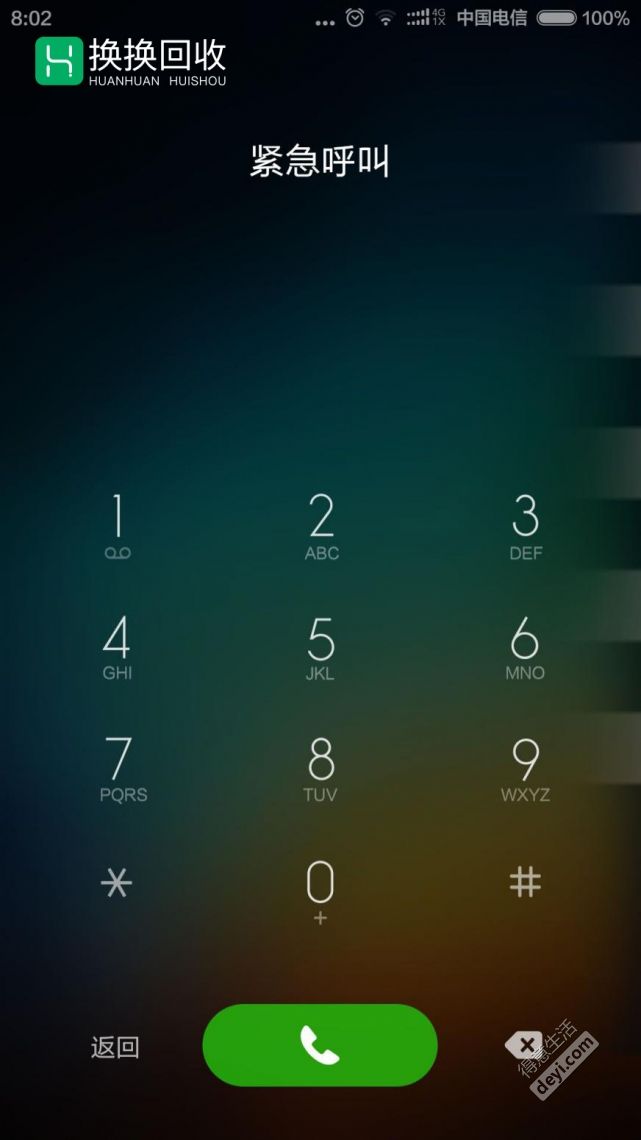Enter digit 2 on the dialpad
This screenshot has height=1140, width=641.
click(x=321, y=526)
